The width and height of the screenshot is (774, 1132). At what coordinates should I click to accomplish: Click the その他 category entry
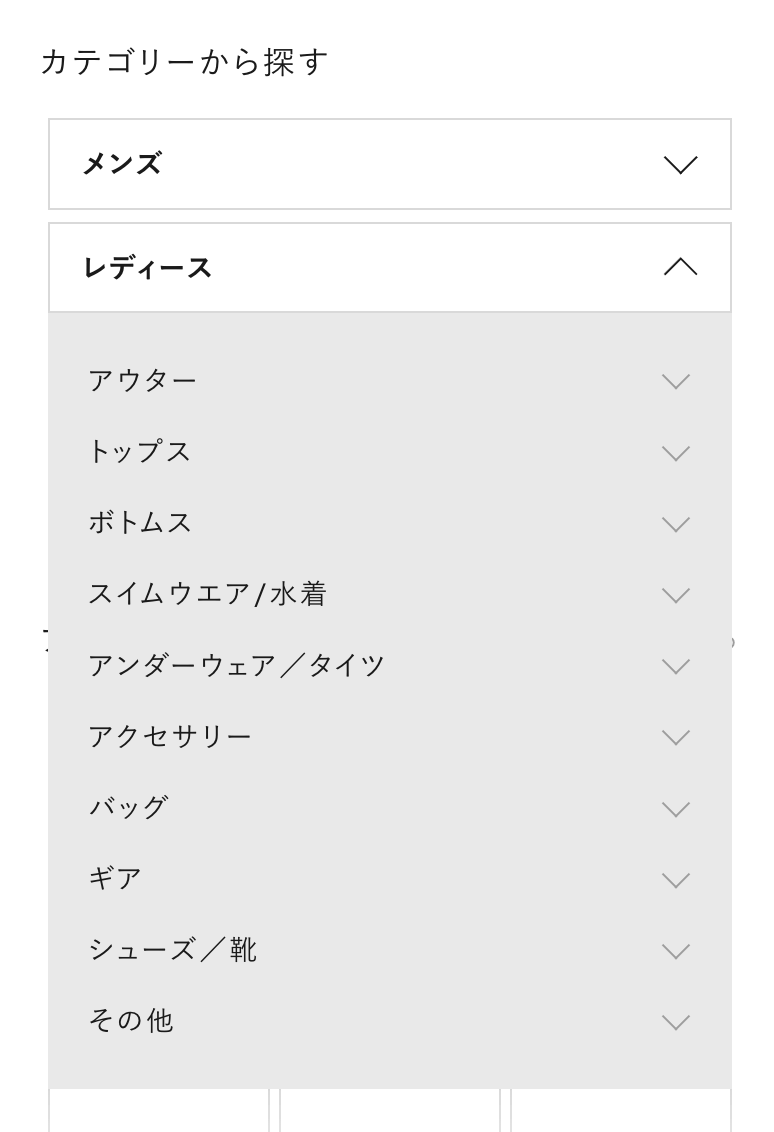(131, 1021)
